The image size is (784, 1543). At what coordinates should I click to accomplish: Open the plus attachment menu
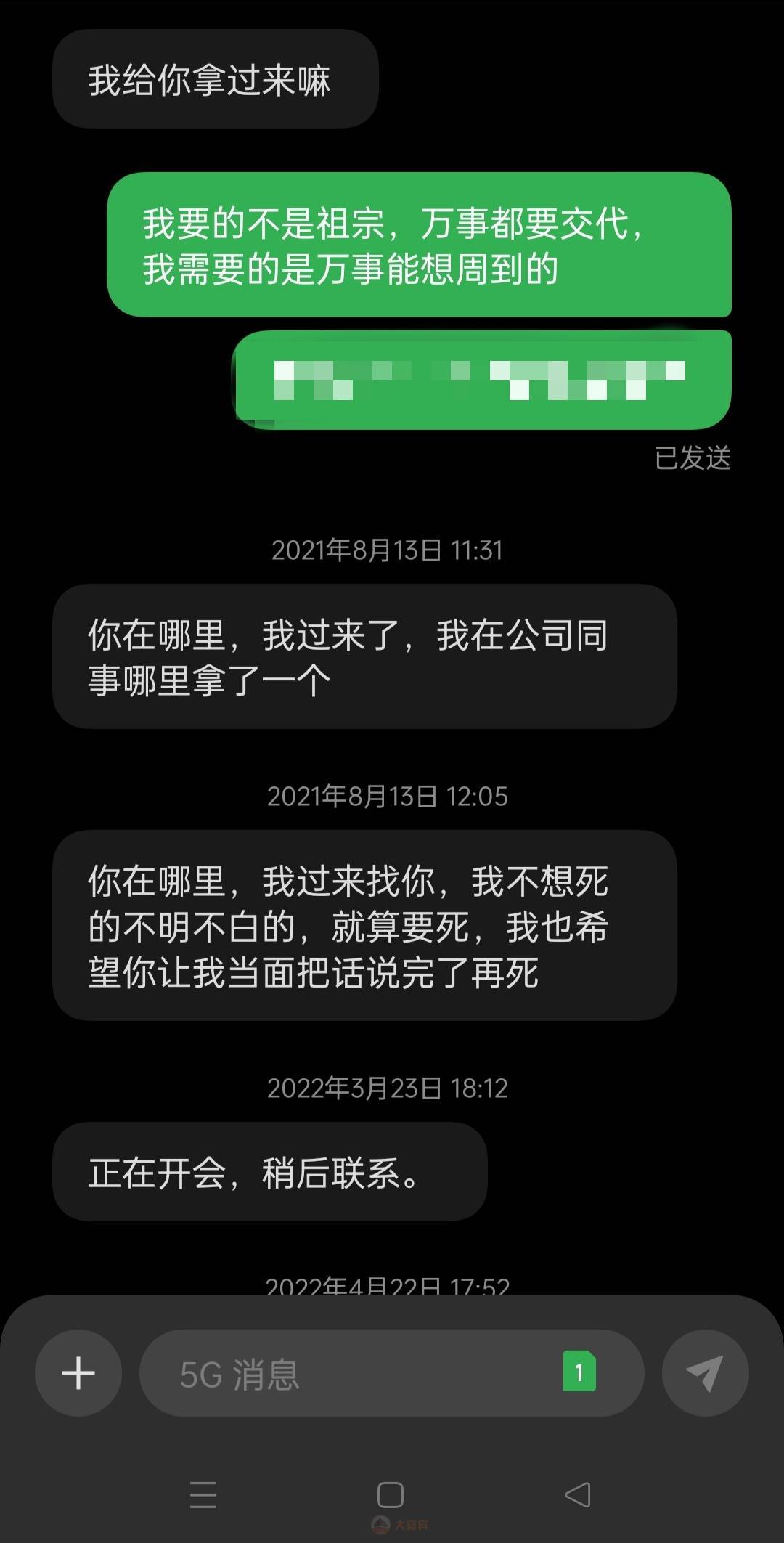[x=78, y=1373]
